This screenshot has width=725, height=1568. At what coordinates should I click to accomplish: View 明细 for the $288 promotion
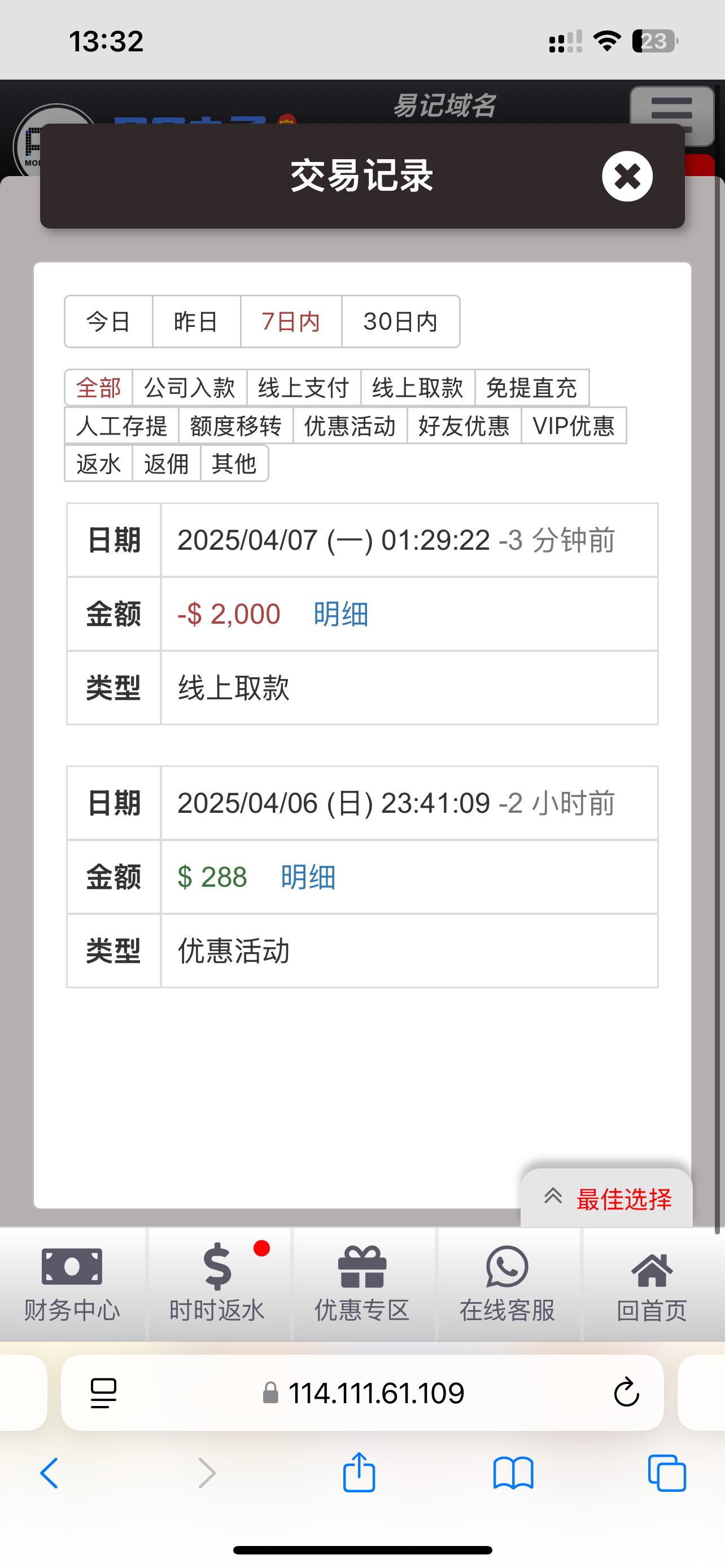click(x=308, y=877)
